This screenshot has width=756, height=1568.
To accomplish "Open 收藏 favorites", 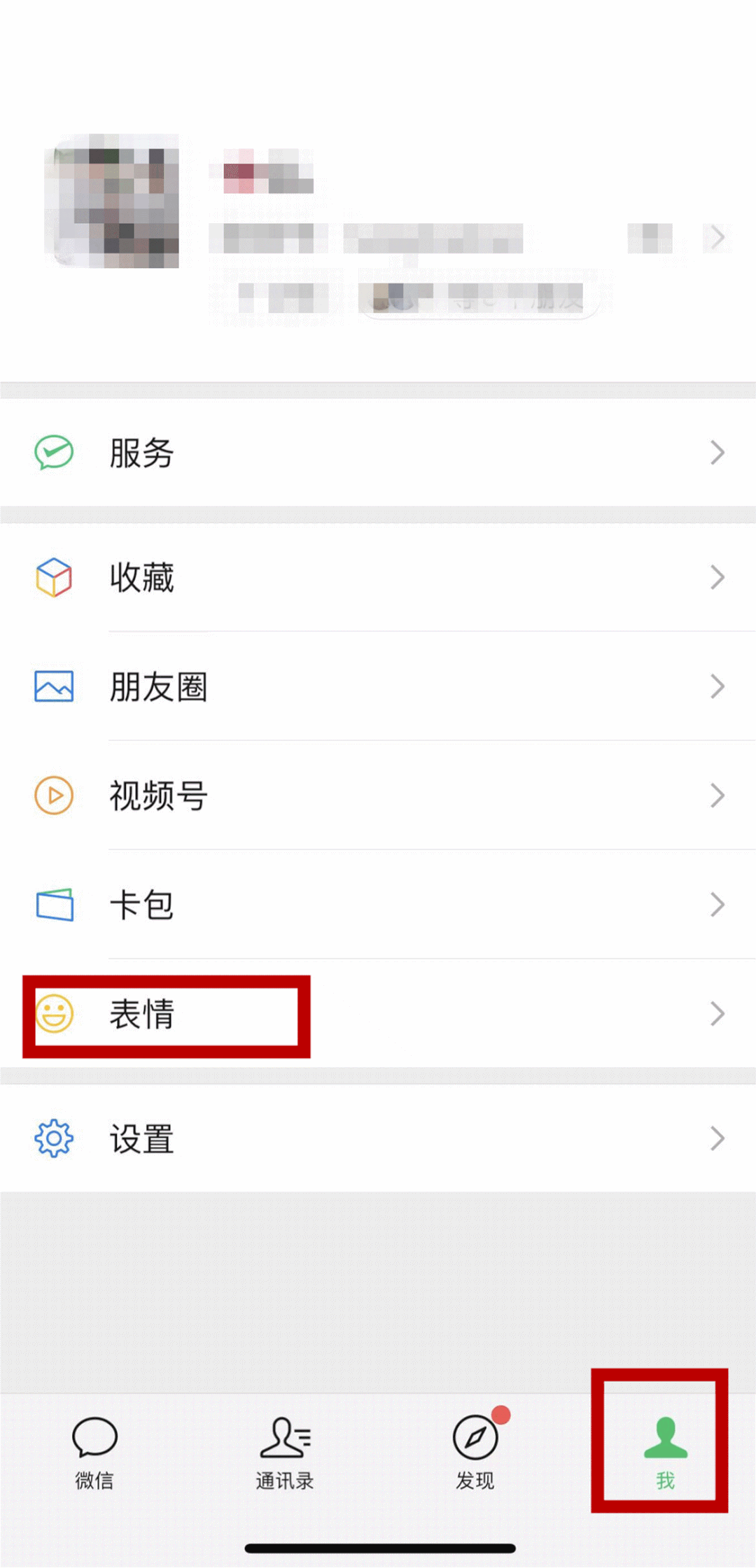I will [x=378, y=578].
